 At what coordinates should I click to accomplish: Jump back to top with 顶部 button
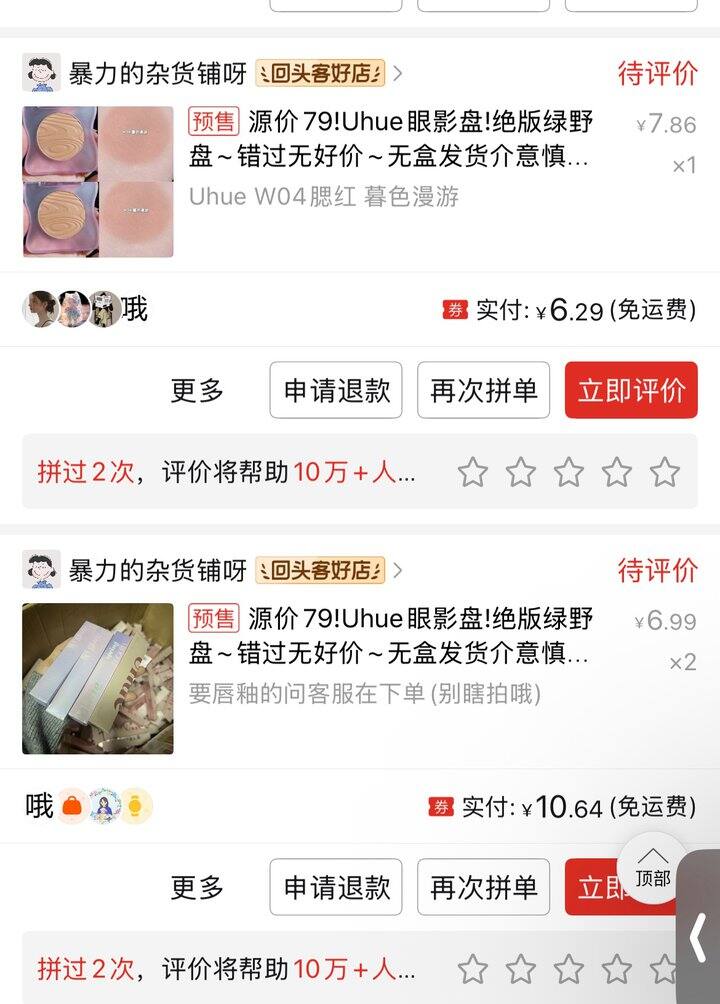pos(652,867)
